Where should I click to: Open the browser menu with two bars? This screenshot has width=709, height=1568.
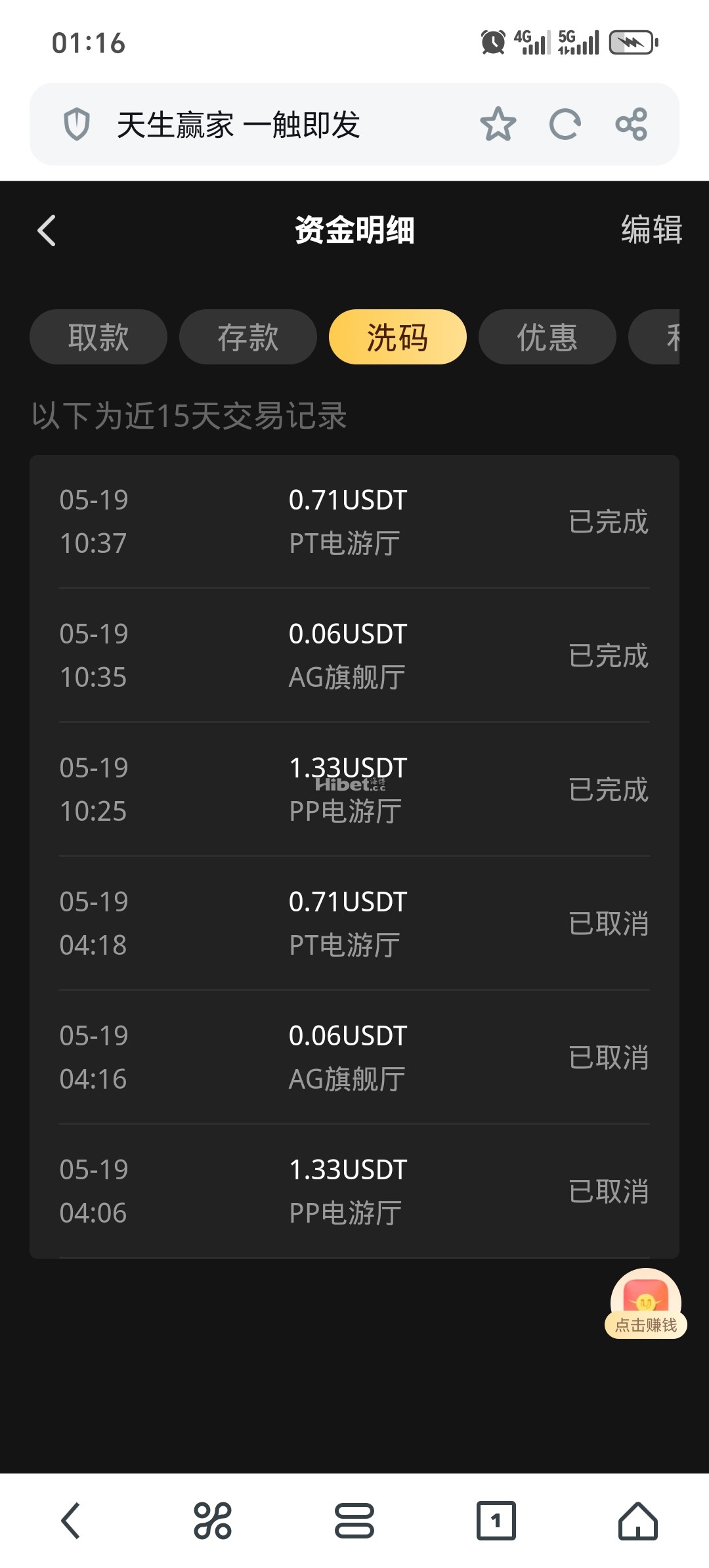pyautogui.click(x=354, y=1520)
